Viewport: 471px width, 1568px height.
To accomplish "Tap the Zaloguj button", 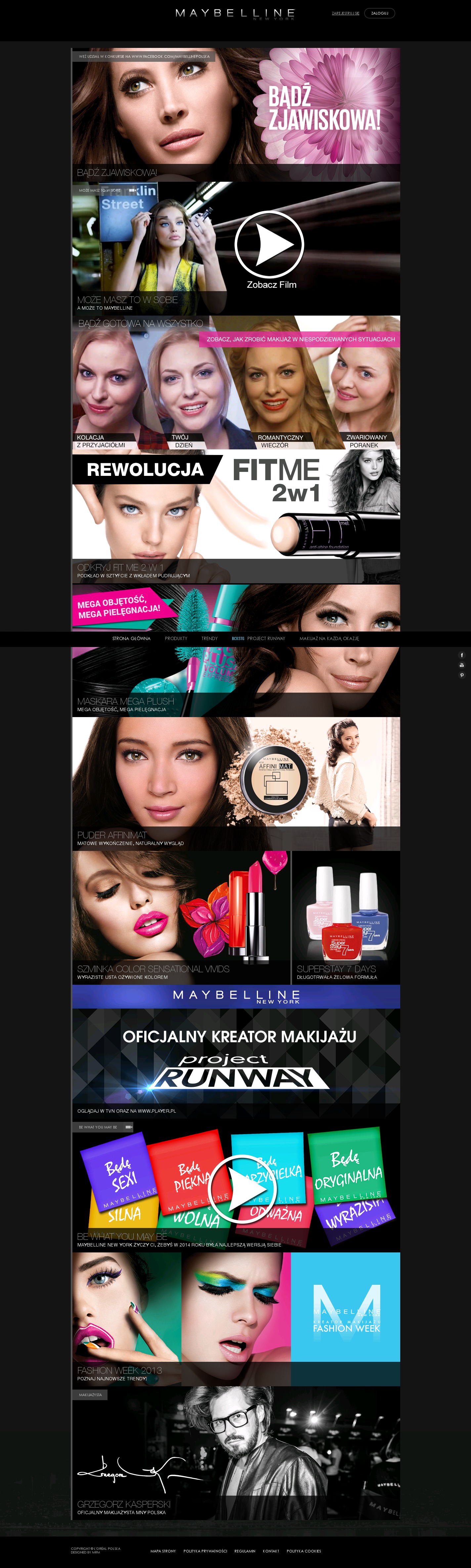I will (379, 13).
